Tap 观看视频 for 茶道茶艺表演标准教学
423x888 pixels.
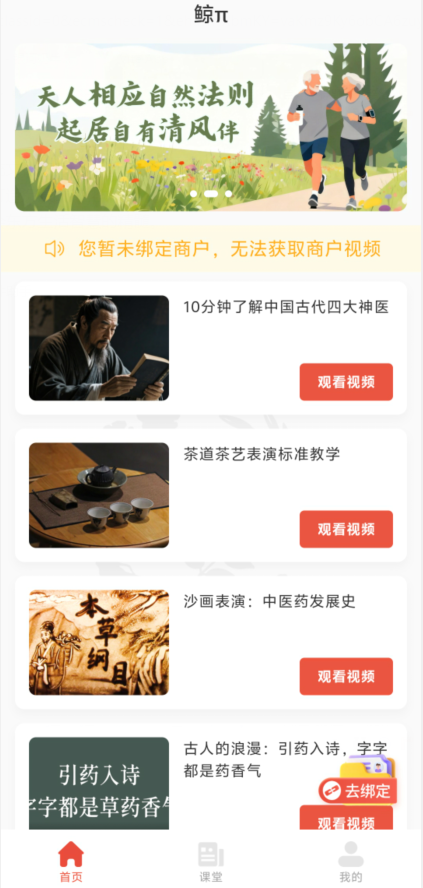click(x=346, y=529)
